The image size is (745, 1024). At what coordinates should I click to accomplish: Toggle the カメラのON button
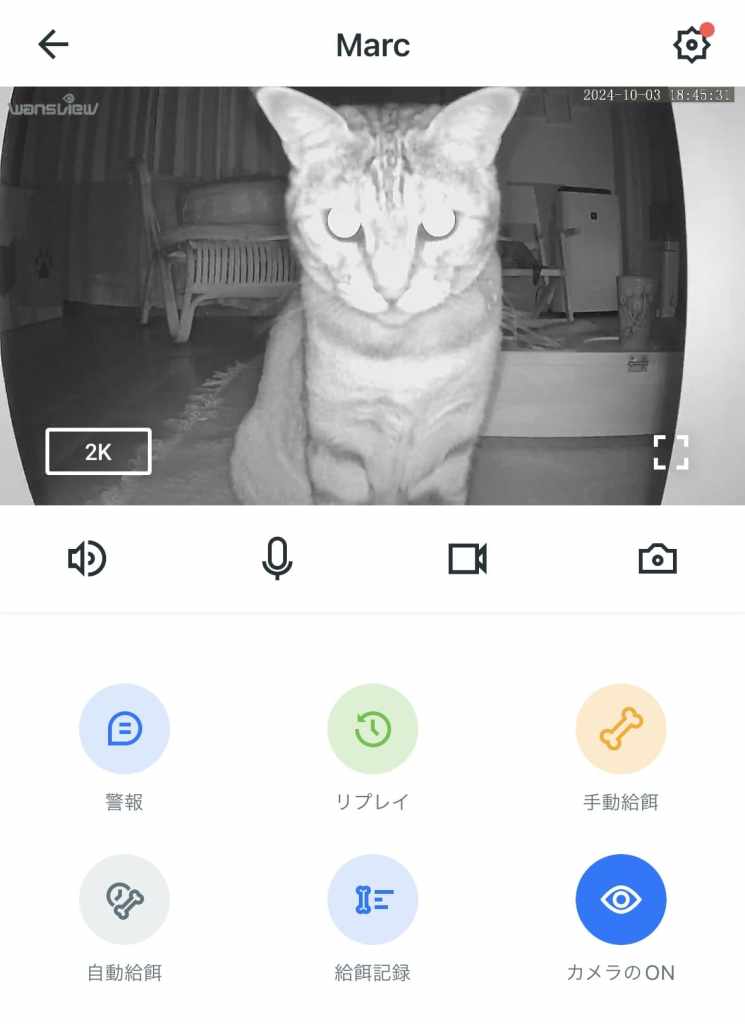(x=620, y=899)
